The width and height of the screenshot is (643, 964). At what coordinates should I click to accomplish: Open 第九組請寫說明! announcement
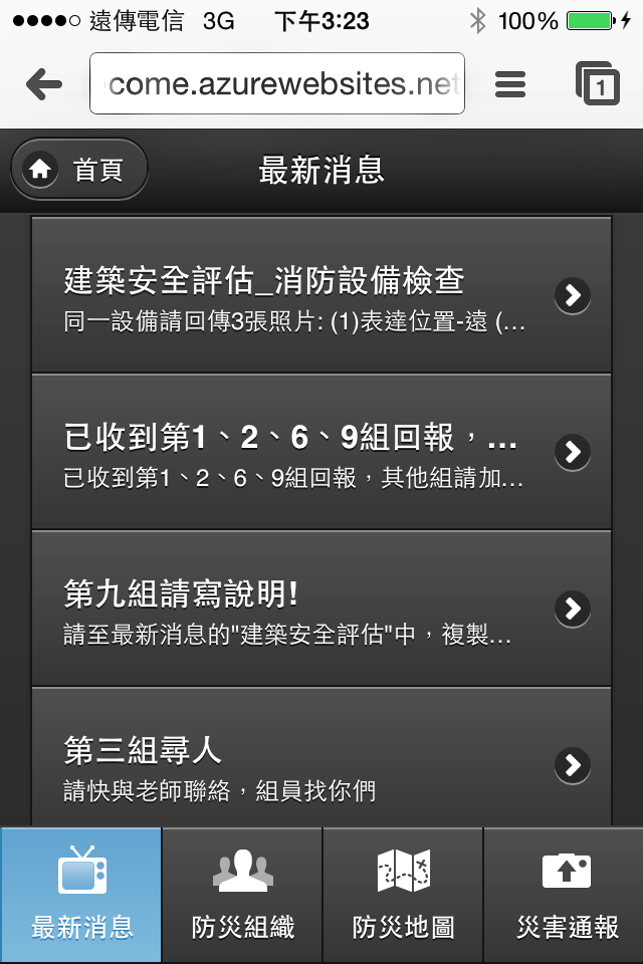[x=321, y=608]
